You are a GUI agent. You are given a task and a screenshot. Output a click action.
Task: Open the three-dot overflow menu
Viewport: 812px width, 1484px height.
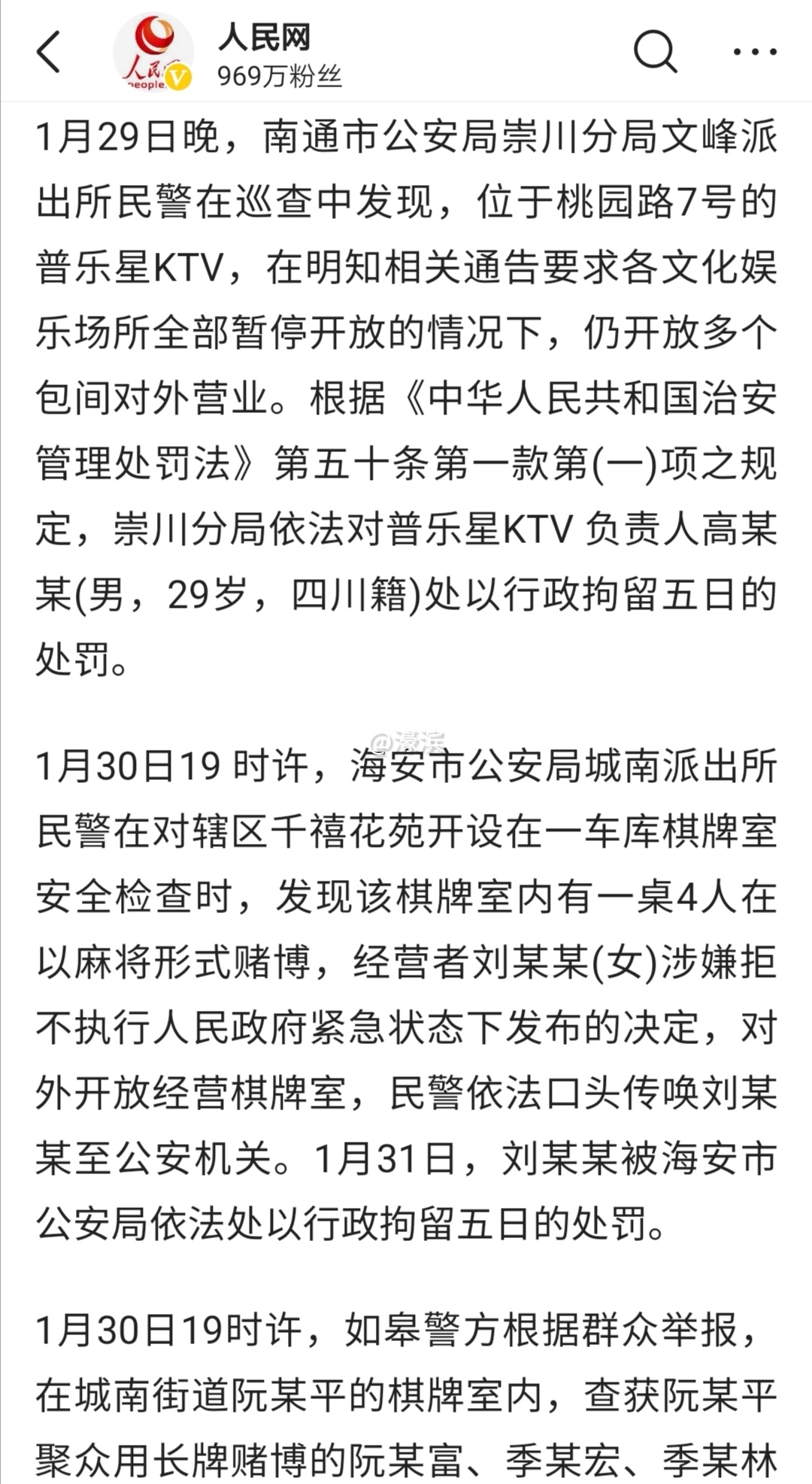pyautogui.click(x=754, y=52)
